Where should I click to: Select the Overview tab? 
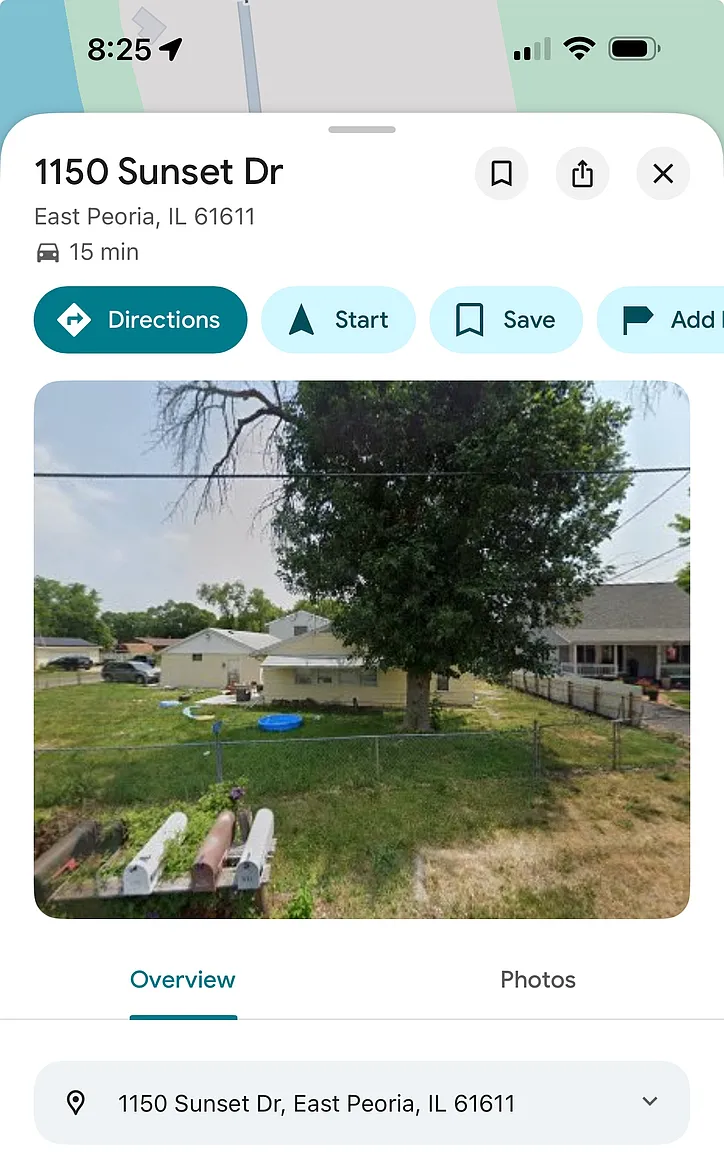coord(183,979)
